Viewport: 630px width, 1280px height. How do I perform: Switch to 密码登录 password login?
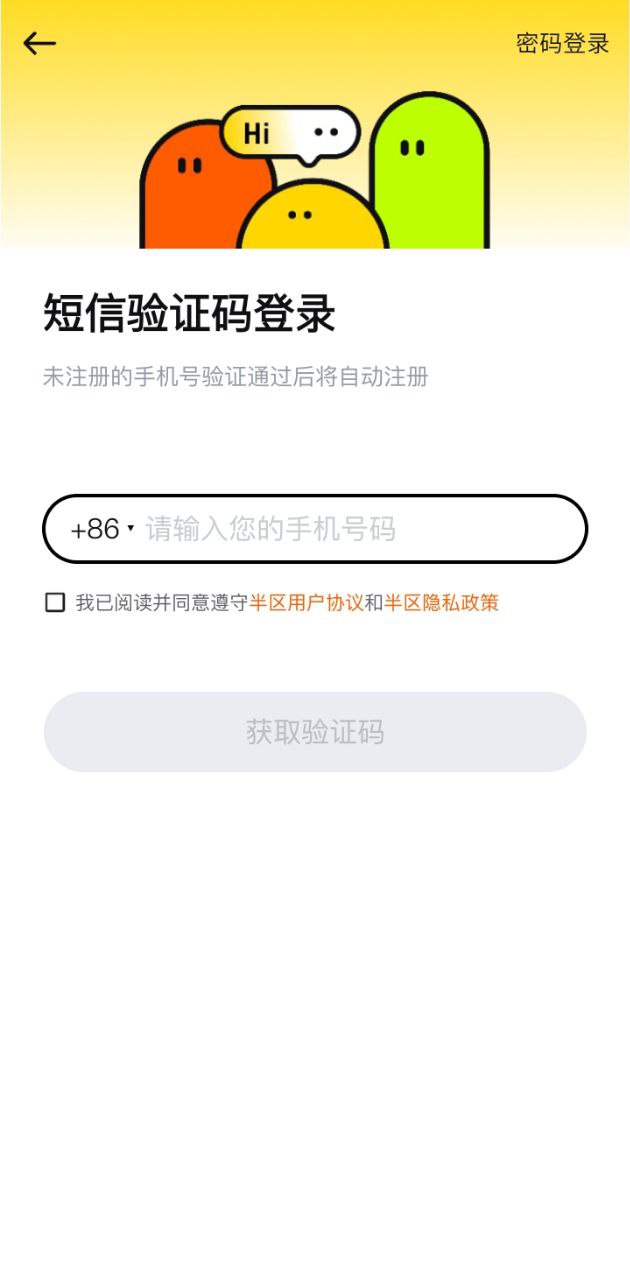562,43
